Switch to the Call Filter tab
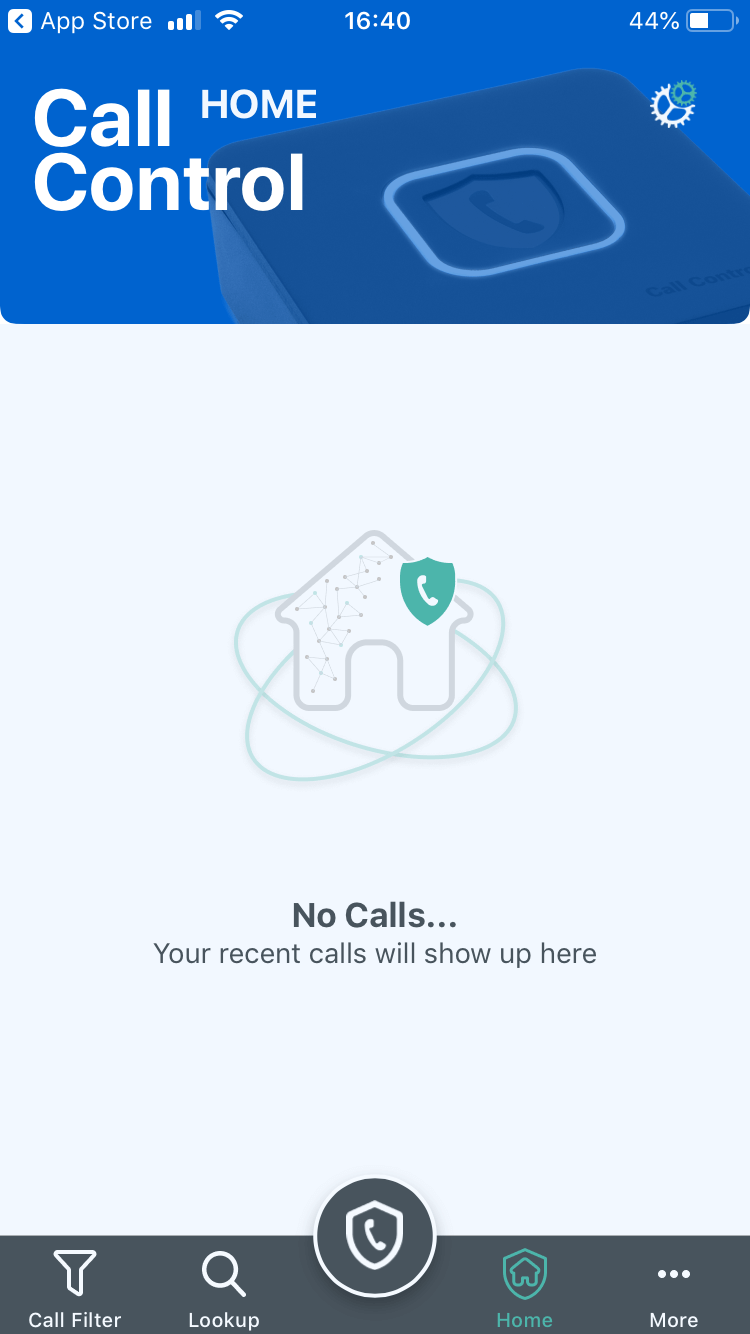 (75, 1288)
